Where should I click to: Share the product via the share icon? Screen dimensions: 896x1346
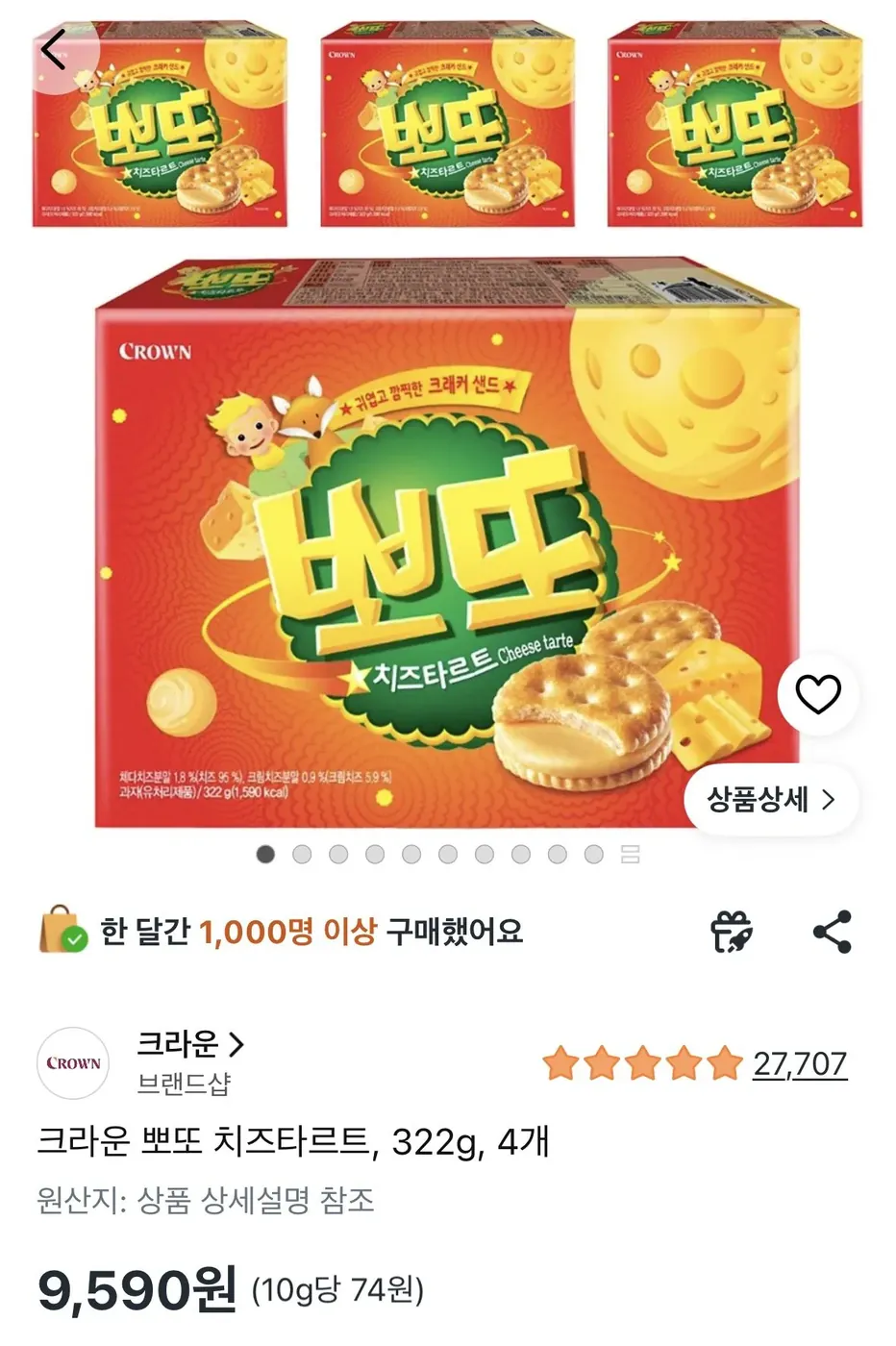click(833, 931)
